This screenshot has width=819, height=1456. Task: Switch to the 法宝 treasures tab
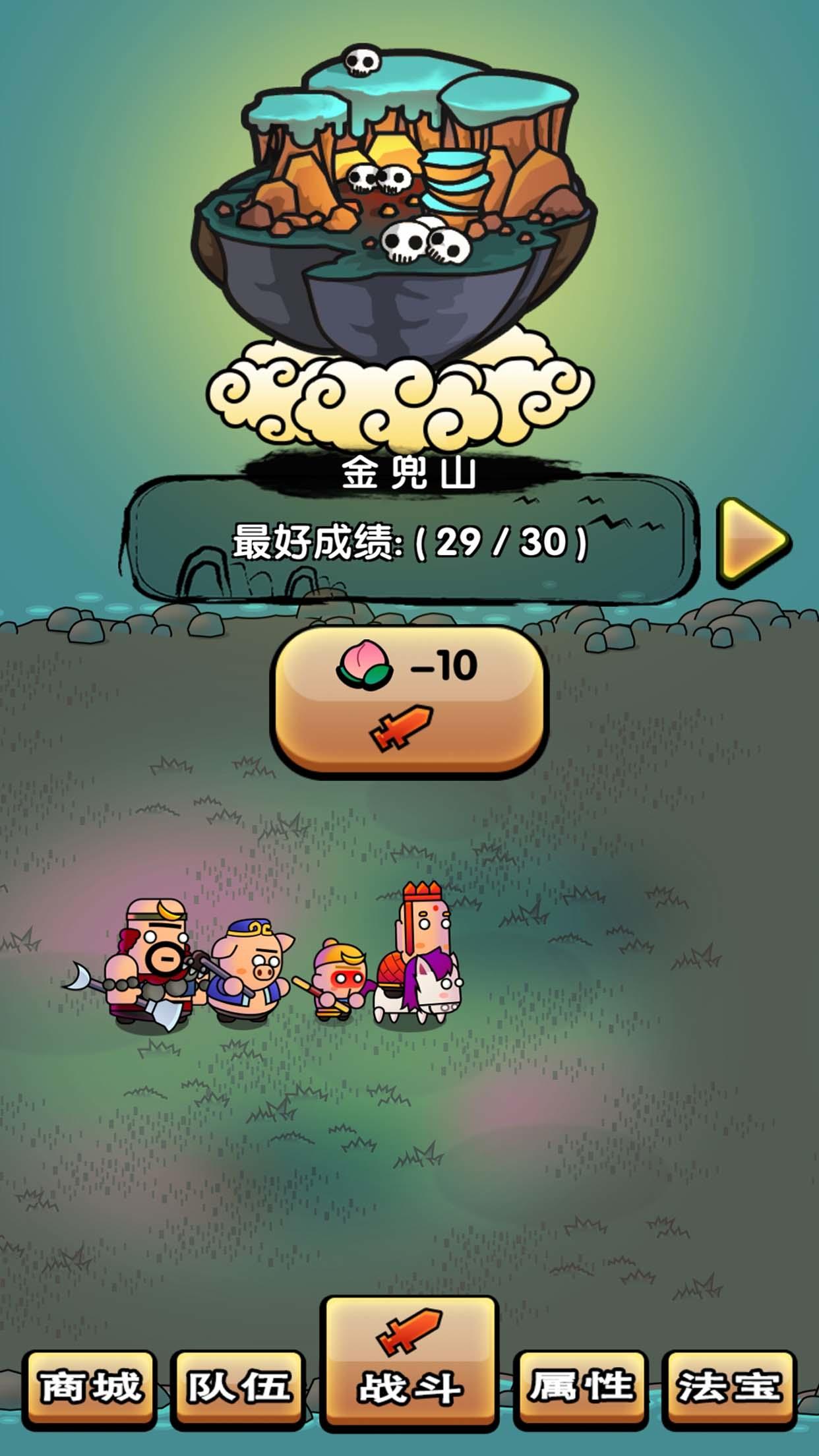(x=729, y=1386)
